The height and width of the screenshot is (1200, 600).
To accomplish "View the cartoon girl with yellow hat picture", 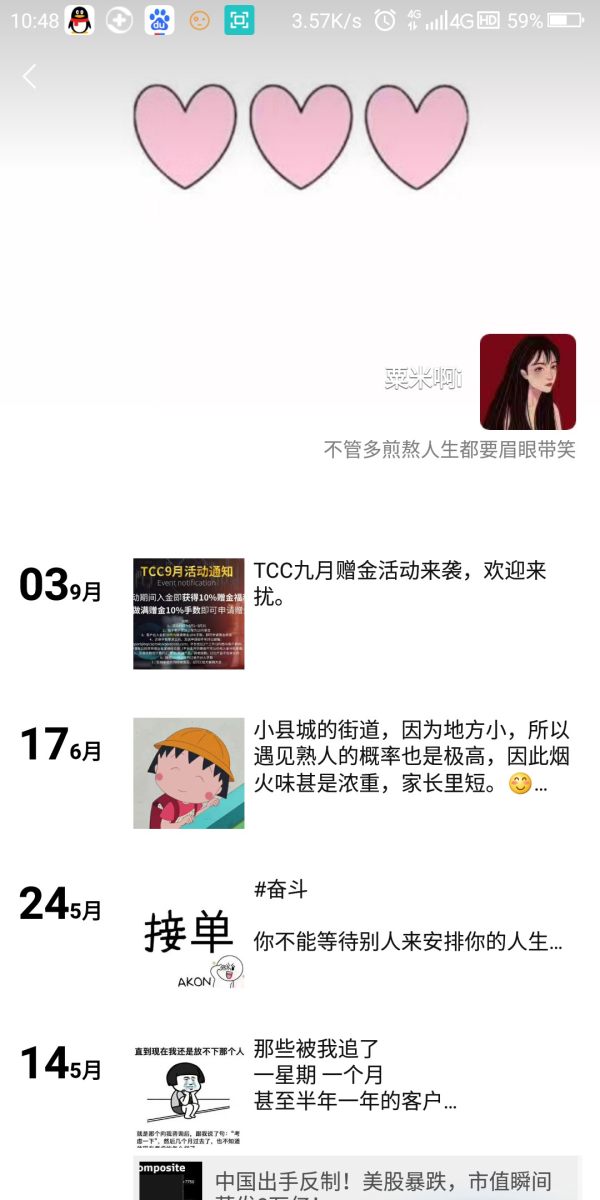I will point(188,773).
